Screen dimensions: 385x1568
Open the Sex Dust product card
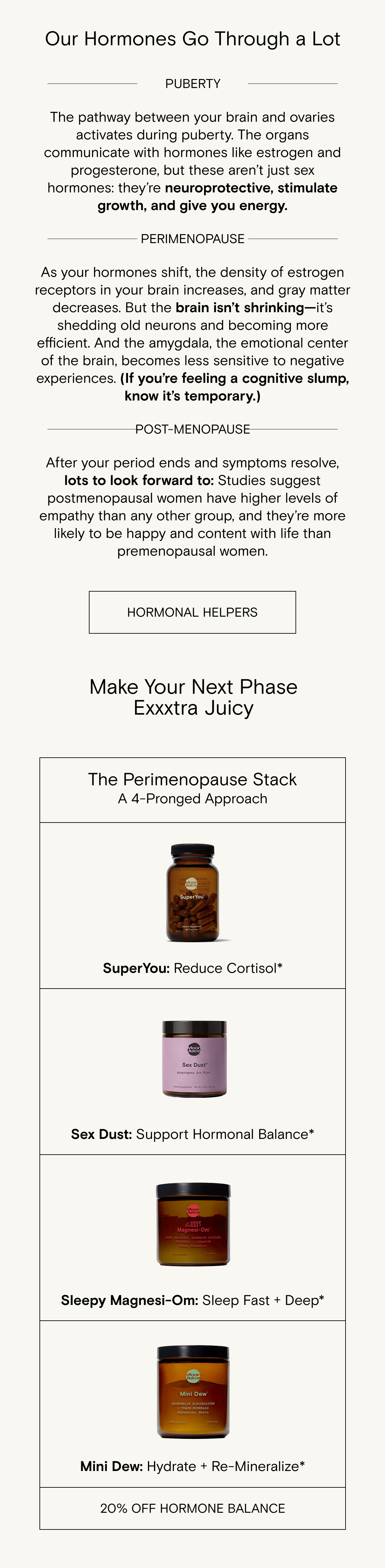[192, 1071]
